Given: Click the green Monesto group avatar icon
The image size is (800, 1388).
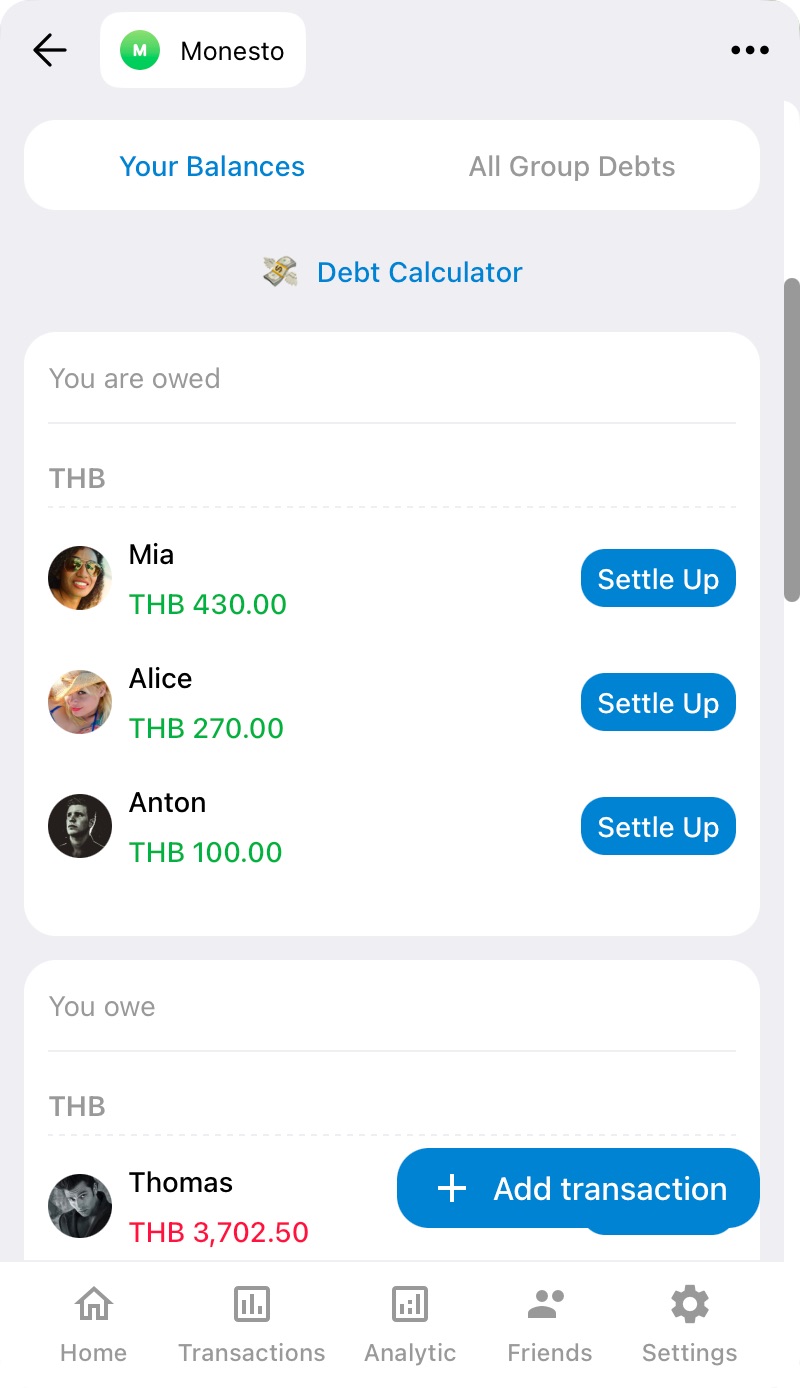Looking at the screenshot, I should (139, 49).
